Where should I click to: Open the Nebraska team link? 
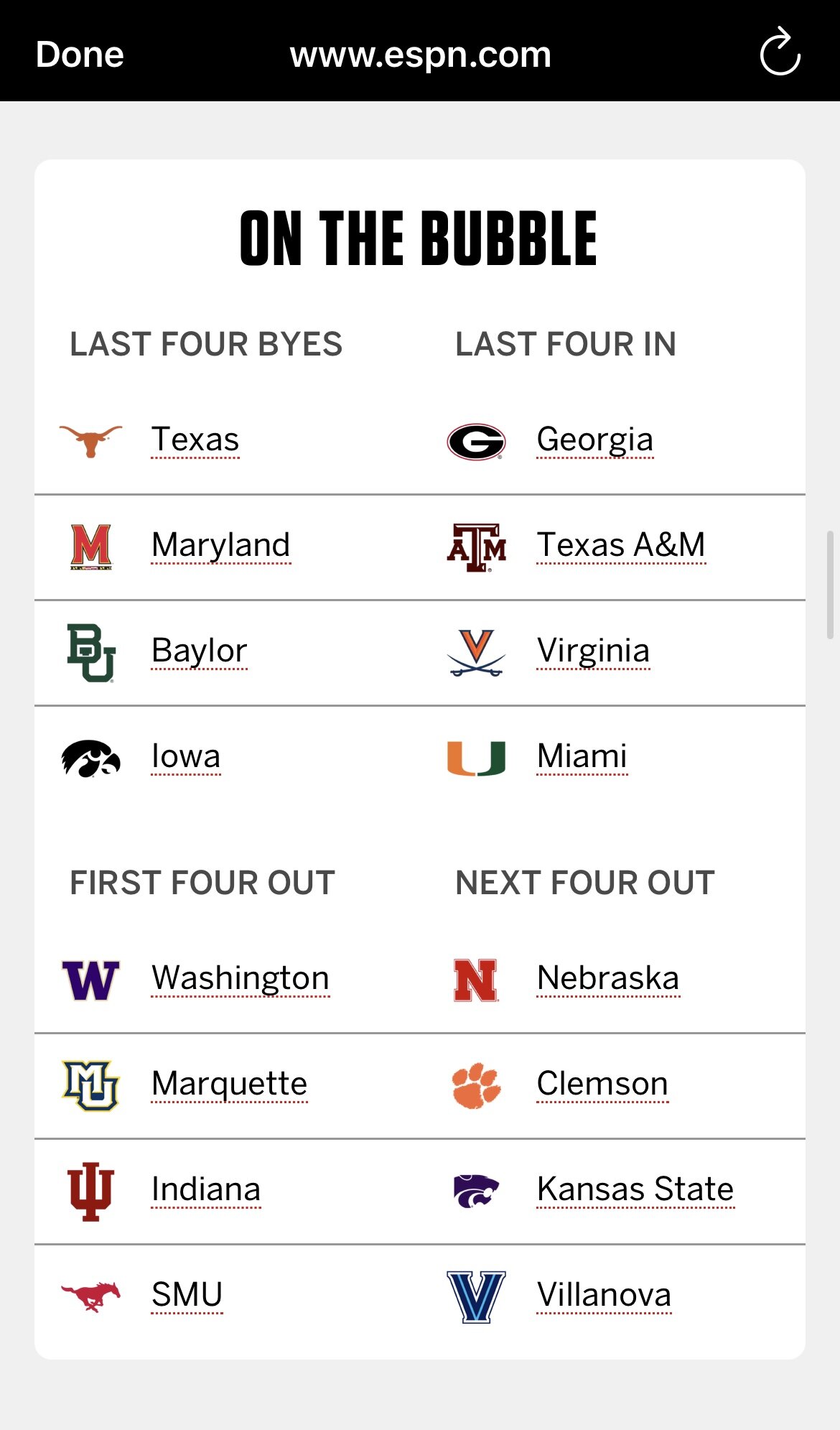pyautogui.click(x=608, y=978)
